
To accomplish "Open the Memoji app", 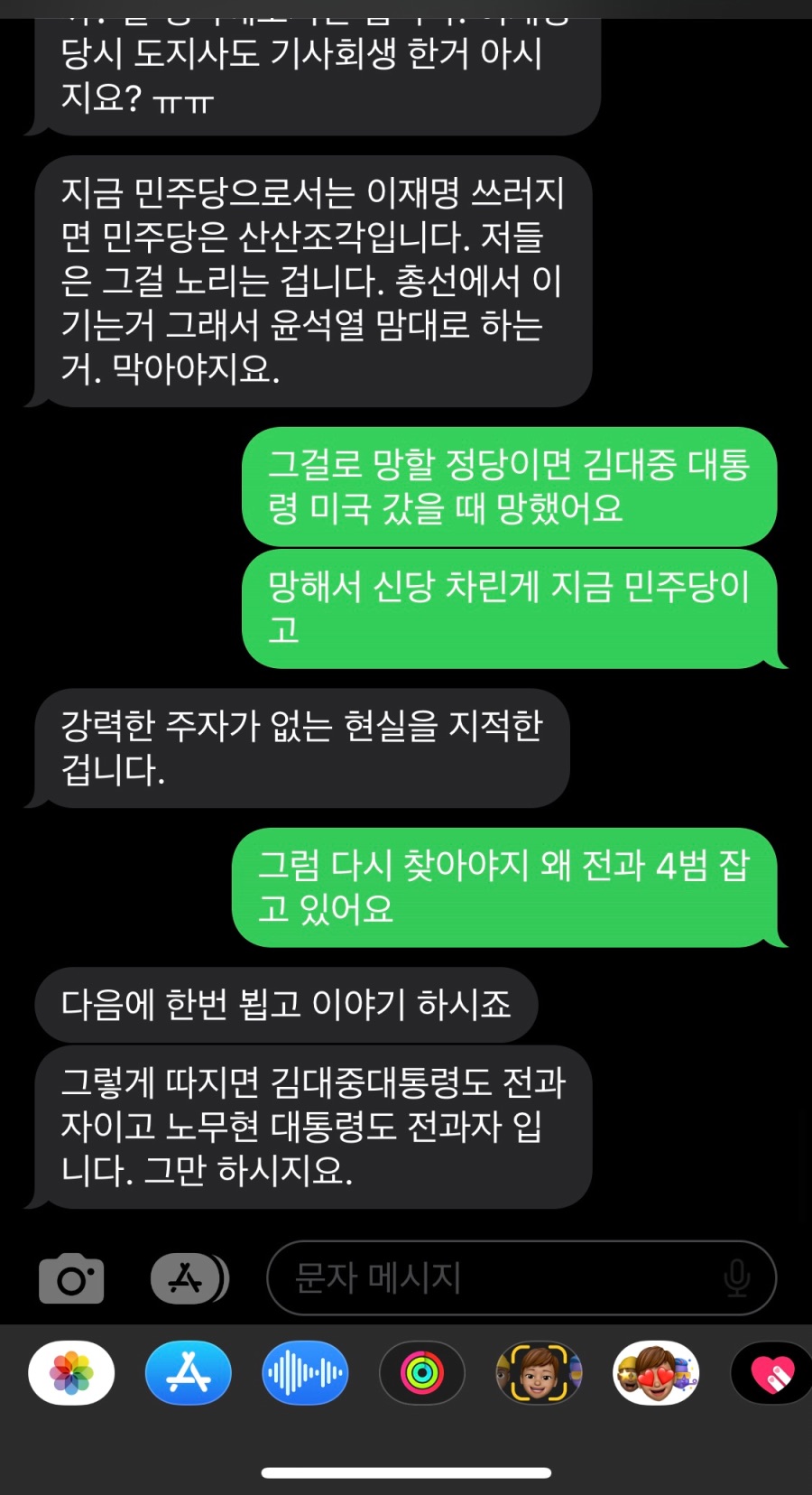I will click(x=539, y=1373).
